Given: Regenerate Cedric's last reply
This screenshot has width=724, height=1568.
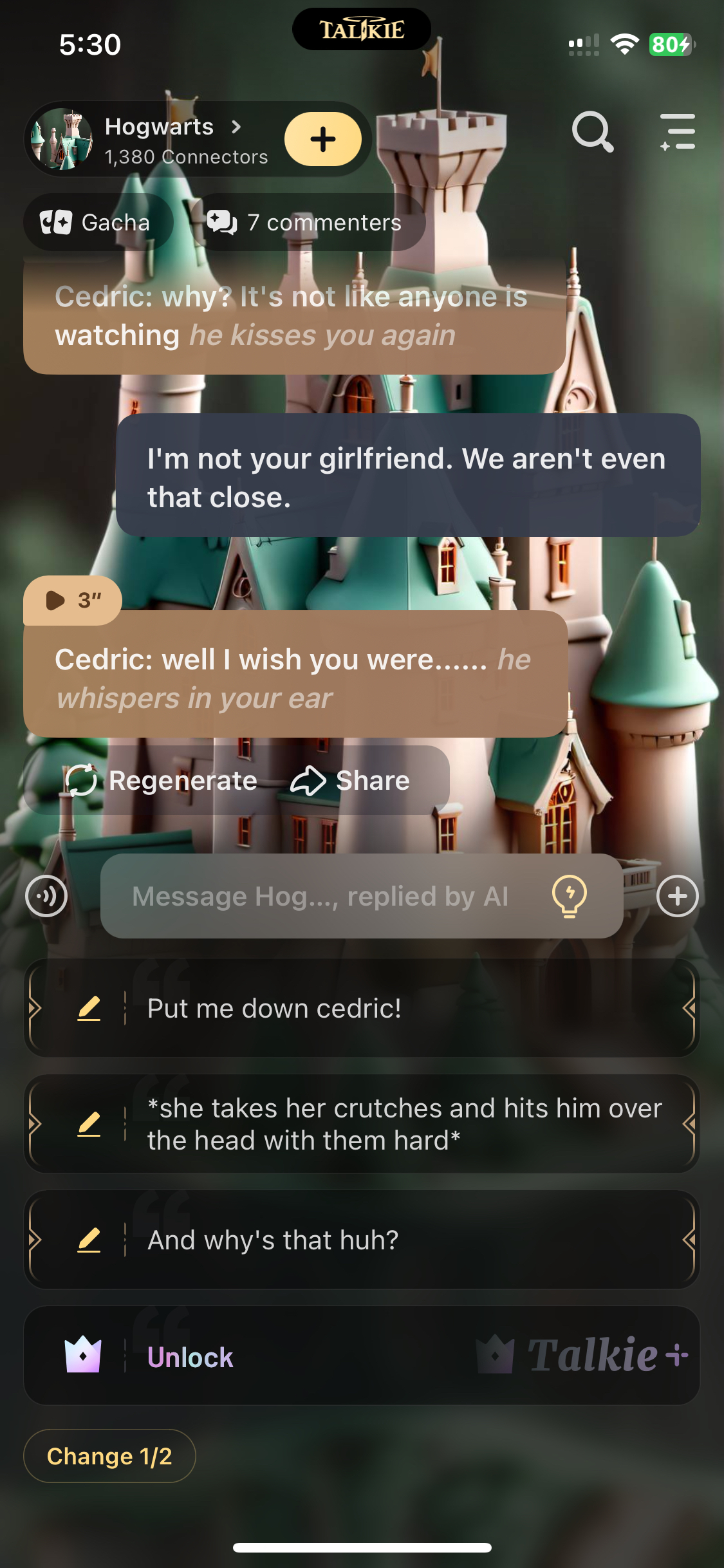Looking at the screenshot, I should pos(161,781).
